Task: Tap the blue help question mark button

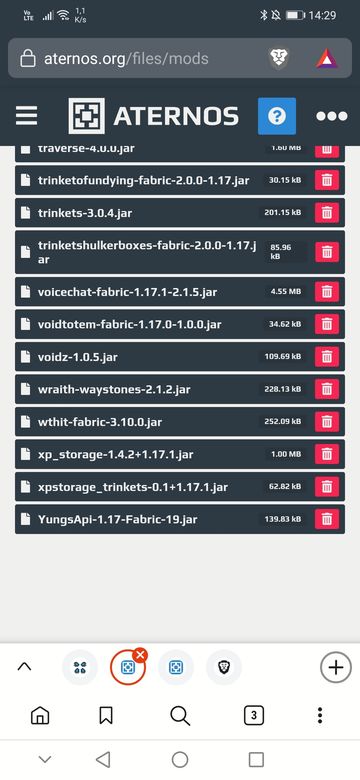Action: pyautogui.click(x=277, y=116)
